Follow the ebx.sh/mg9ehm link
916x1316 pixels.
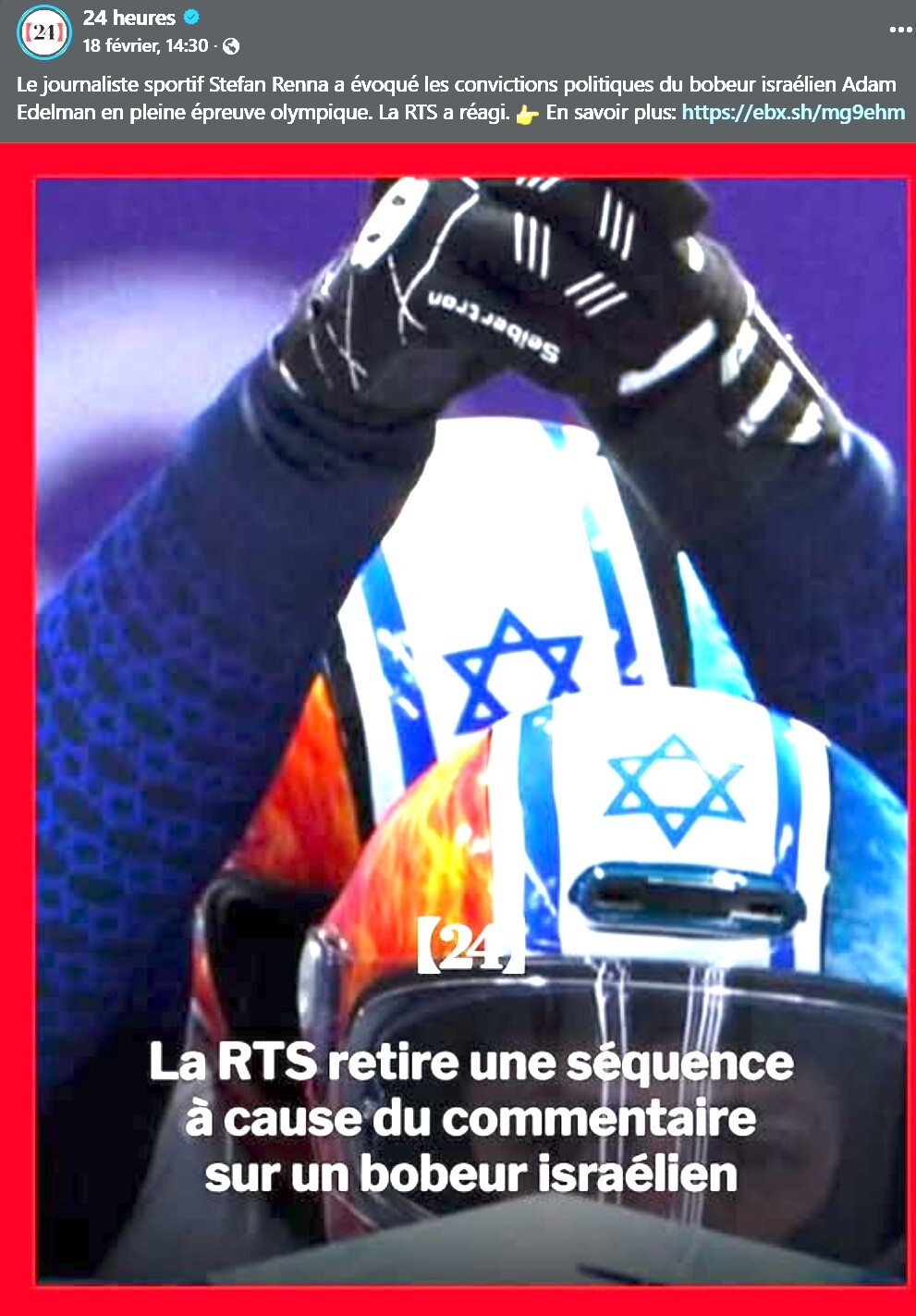pyautogui.click(x=792, y=113)
